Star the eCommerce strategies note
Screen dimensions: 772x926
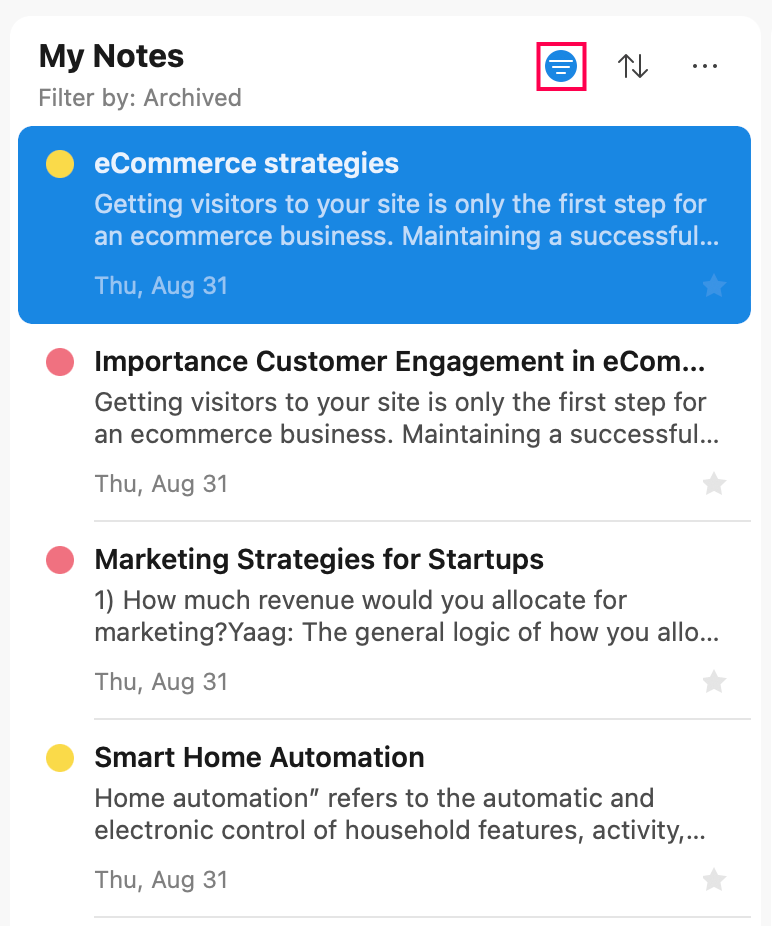tap(714, 287)
